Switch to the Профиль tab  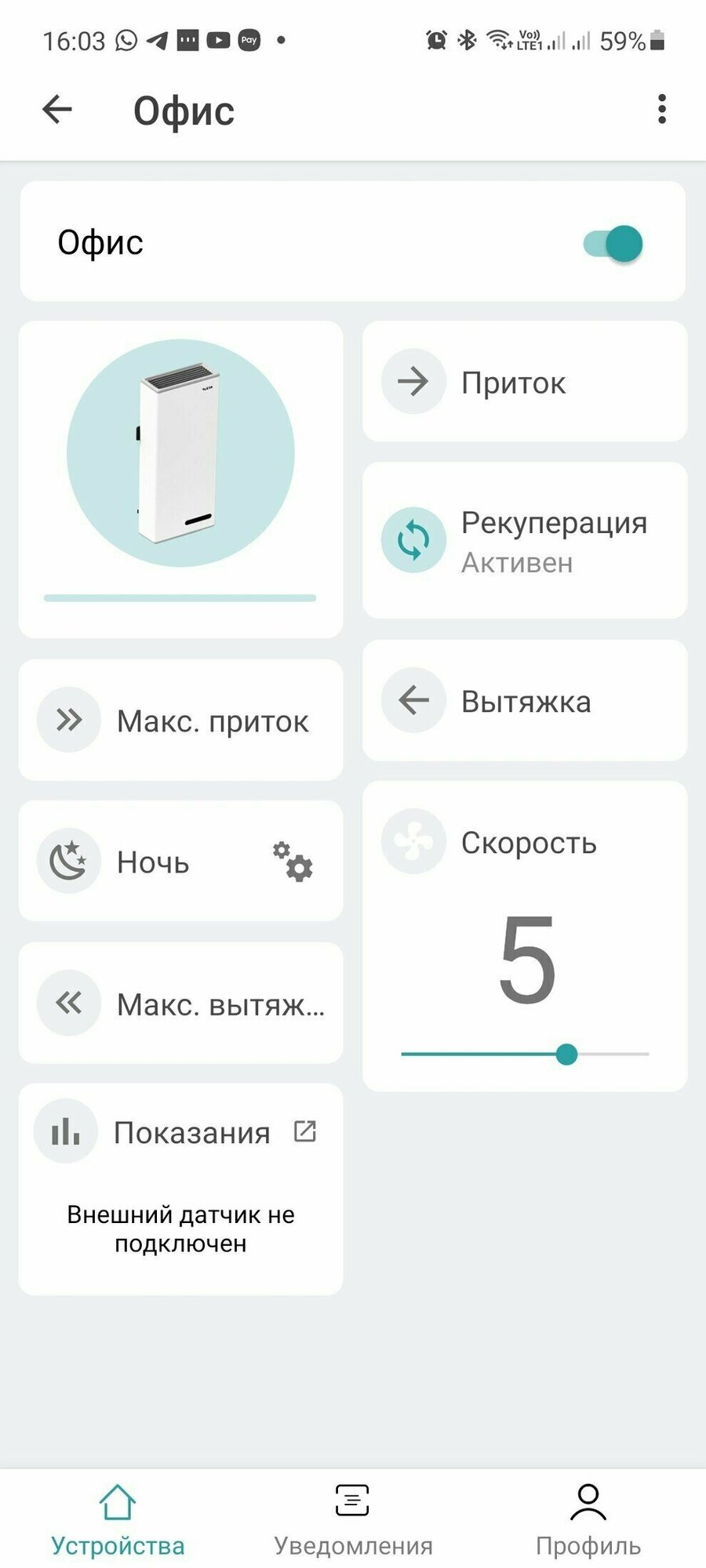[x=588, y=1519]
